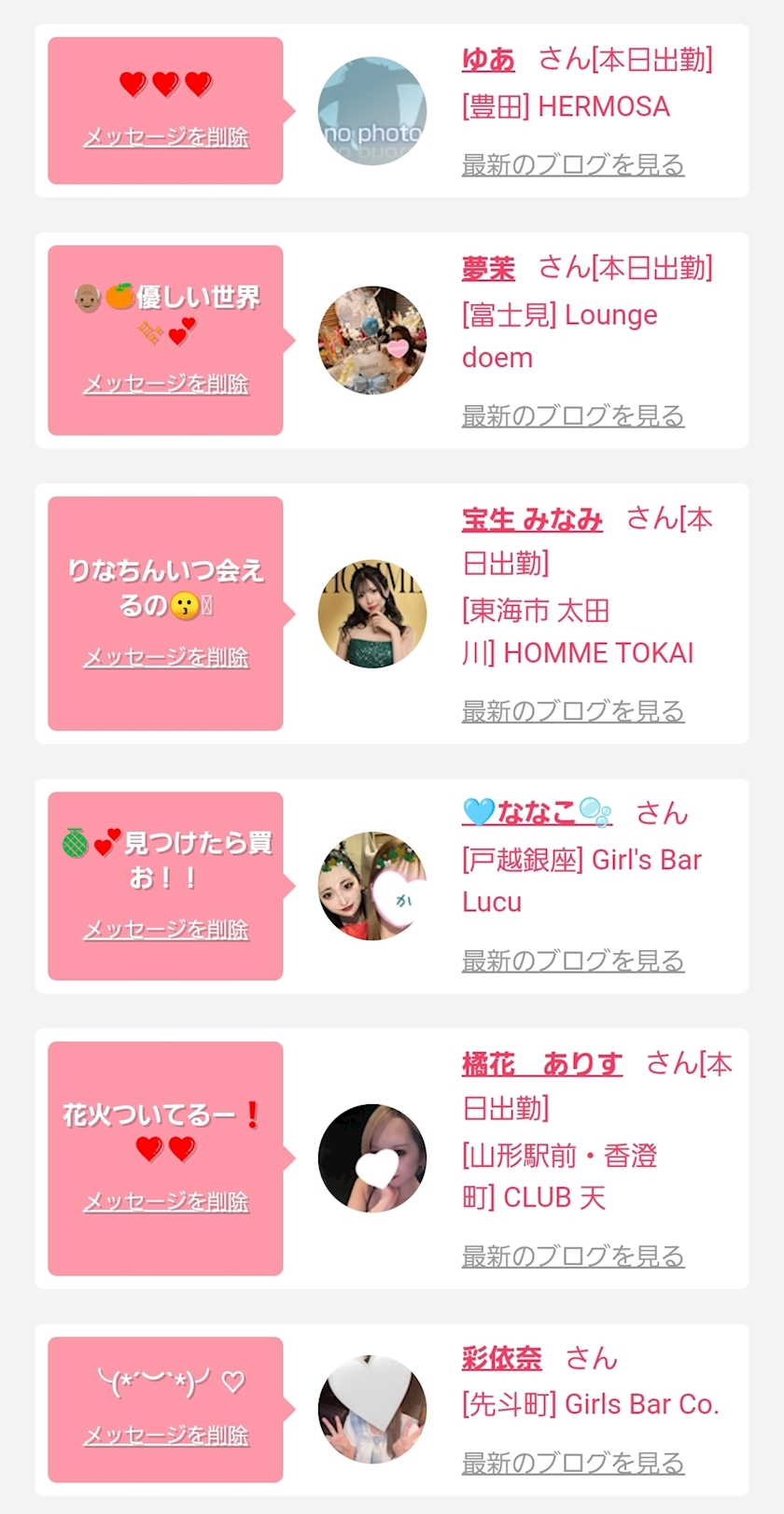Open 橘花 ありす's profile link
784x1514 pixels.
click(x=541, y=1064)
